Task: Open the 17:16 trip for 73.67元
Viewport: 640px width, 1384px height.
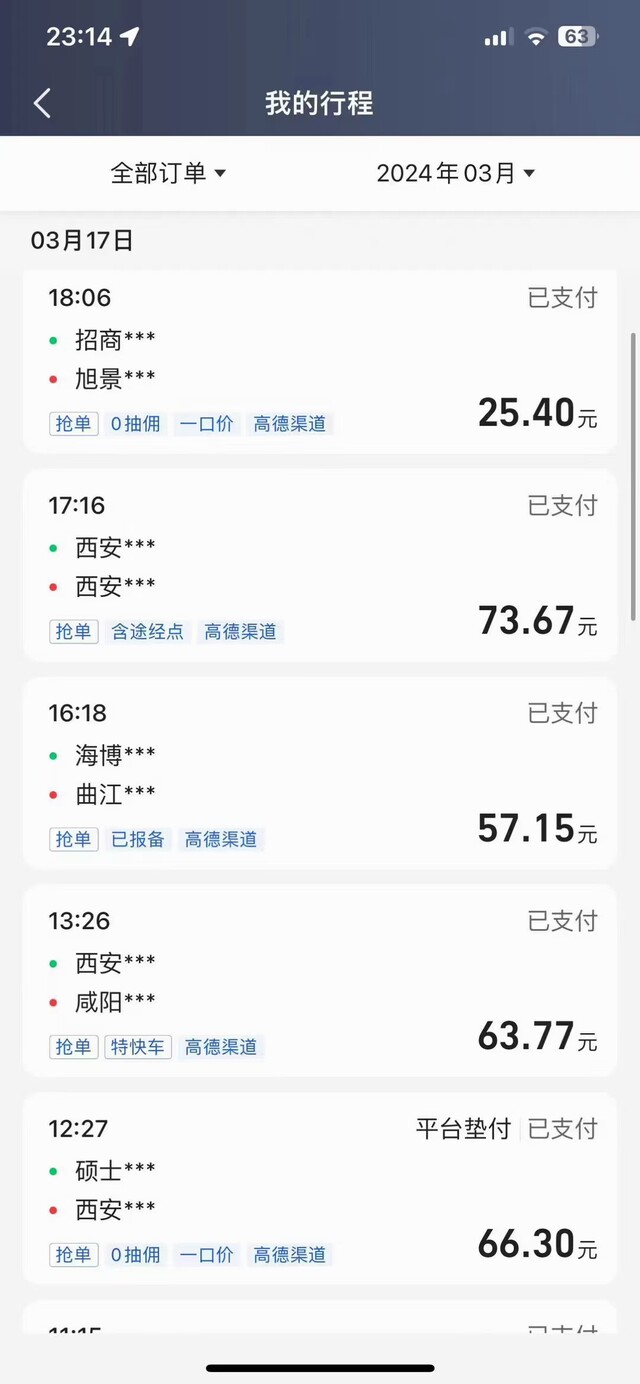Action: click(320, 565)
